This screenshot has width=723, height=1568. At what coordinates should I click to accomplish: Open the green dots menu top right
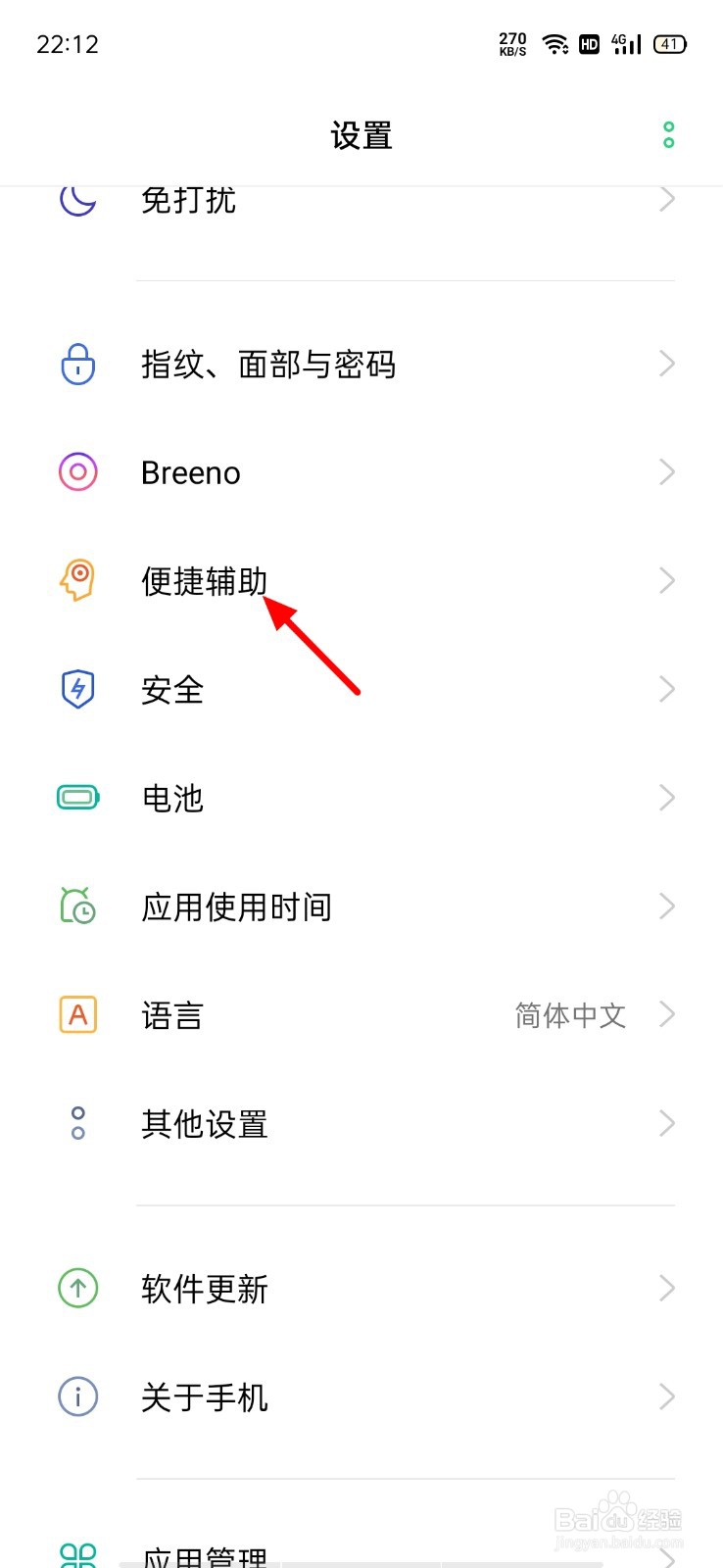point(668,134)
